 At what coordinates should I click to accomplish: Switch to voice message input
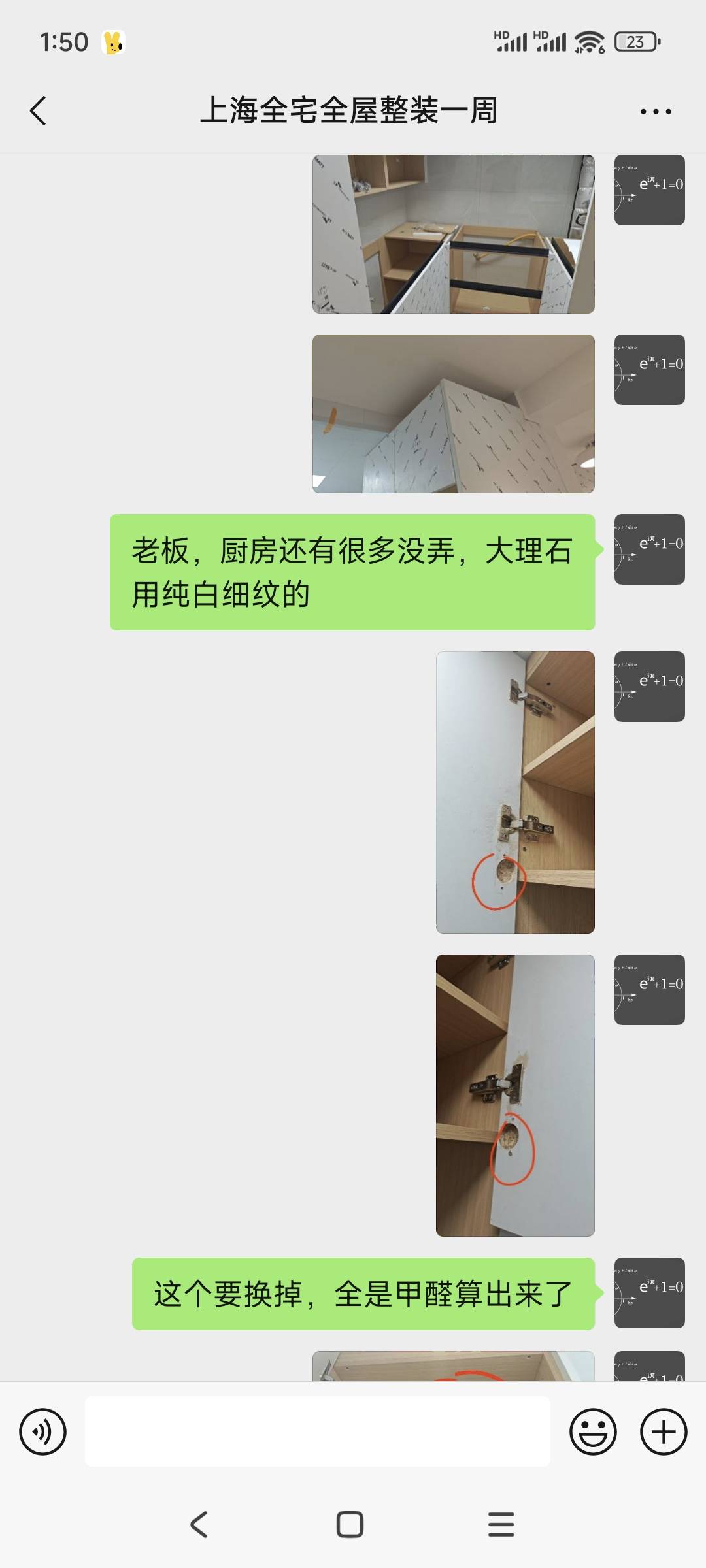pos(43,1432)
